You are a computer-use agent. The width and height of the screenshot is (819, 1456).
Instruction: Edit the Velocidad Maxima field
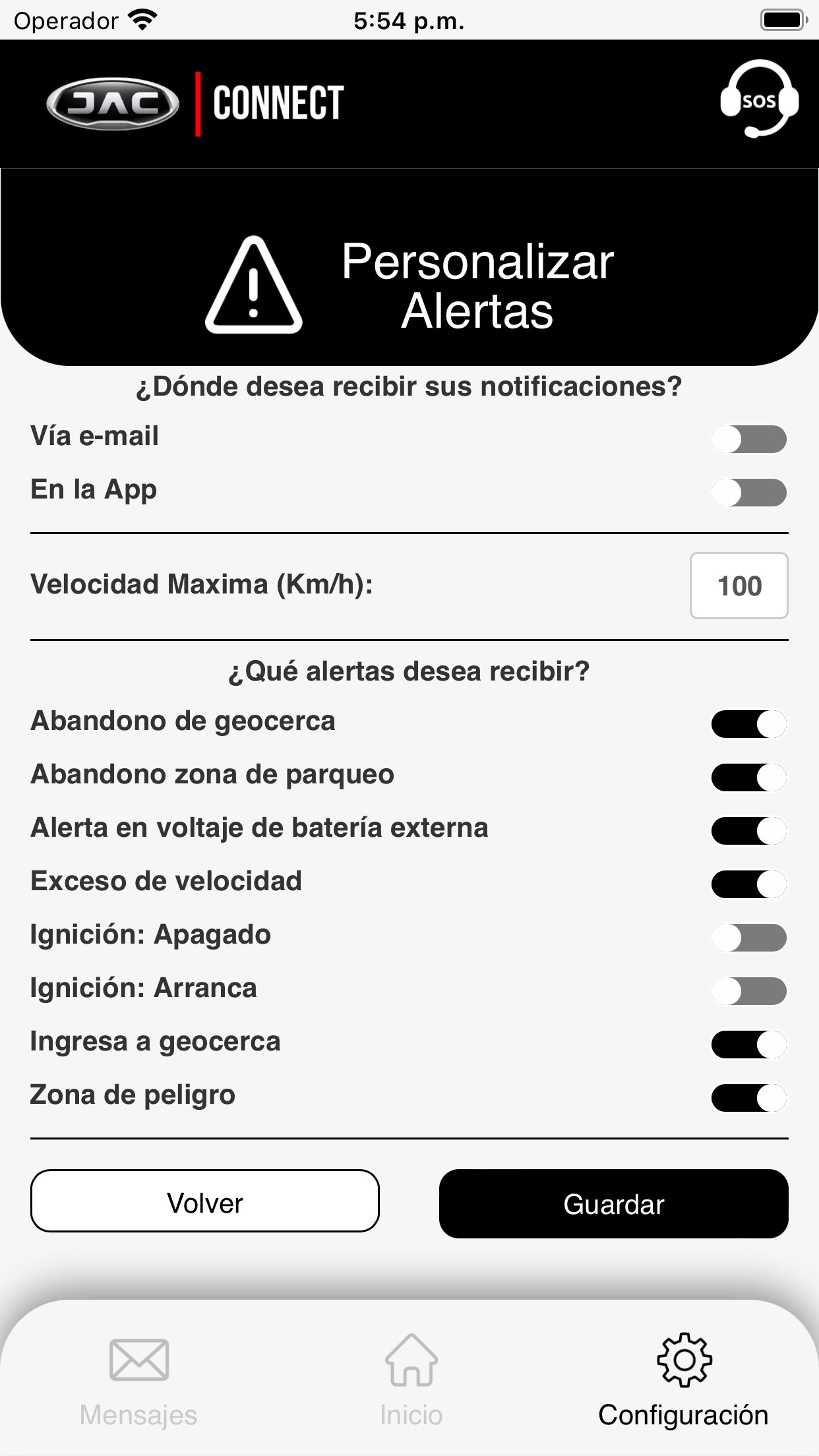click(739, 586)
